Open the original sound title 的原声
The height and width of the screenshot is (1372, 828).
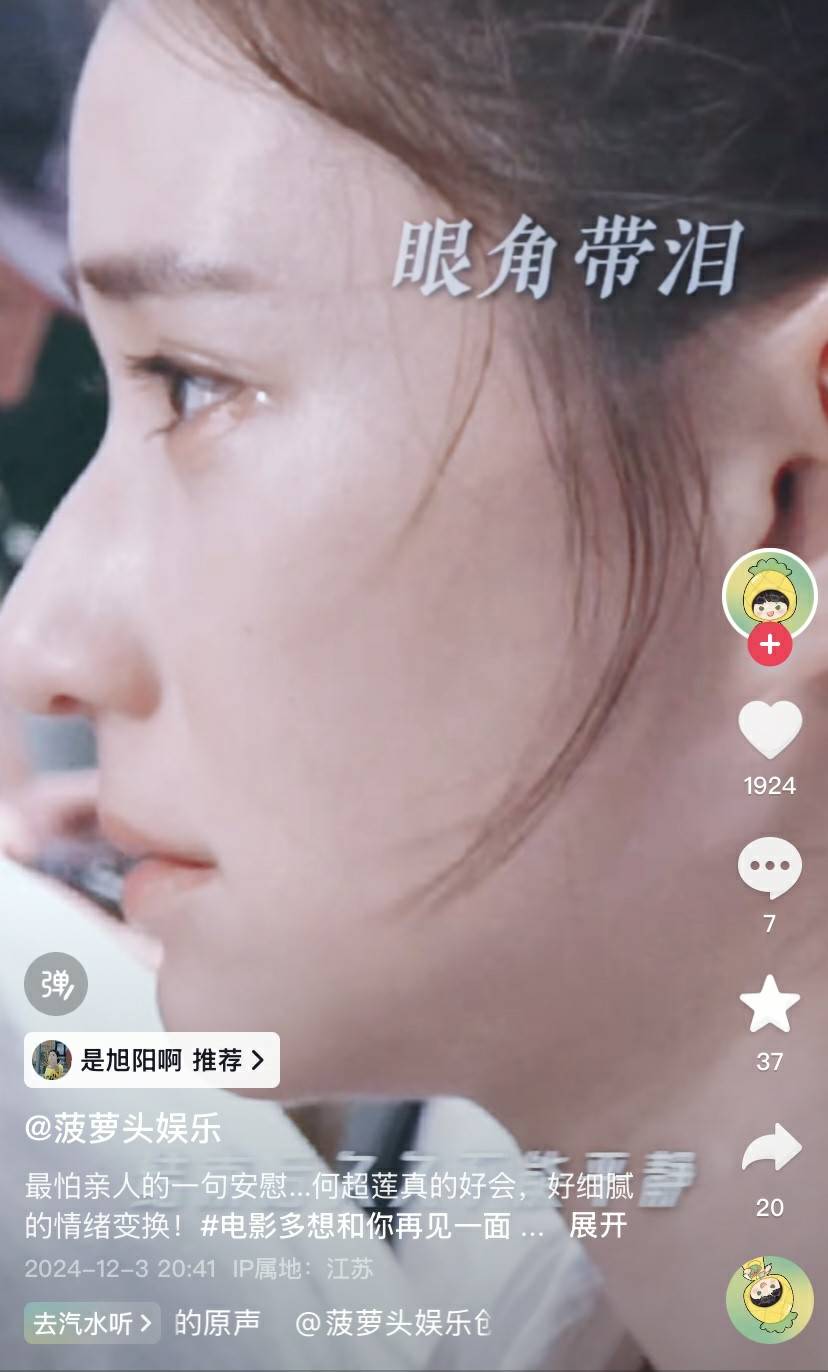point(217,1323)
